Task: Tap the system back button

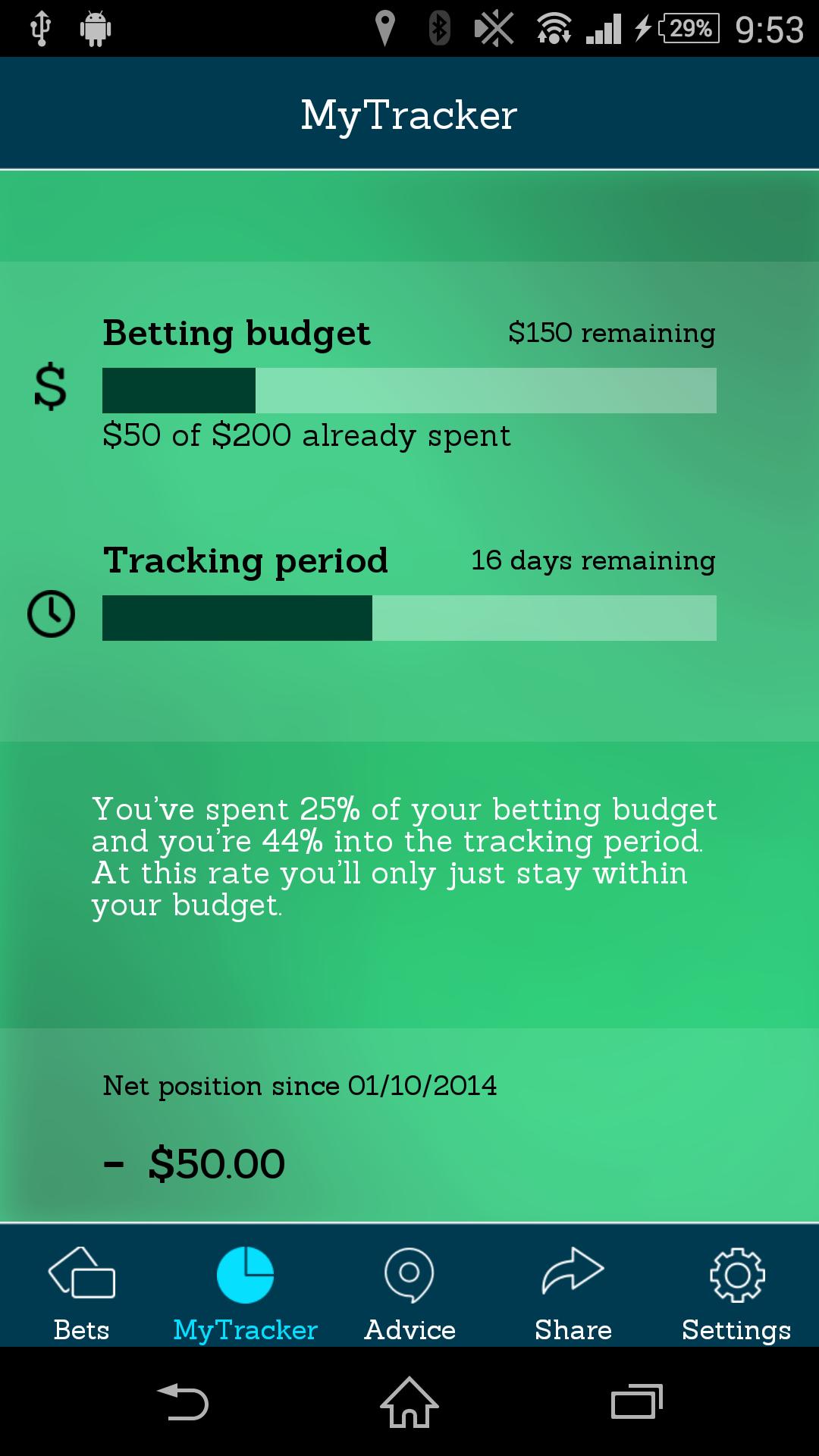Action: (x=183, y=1402)
